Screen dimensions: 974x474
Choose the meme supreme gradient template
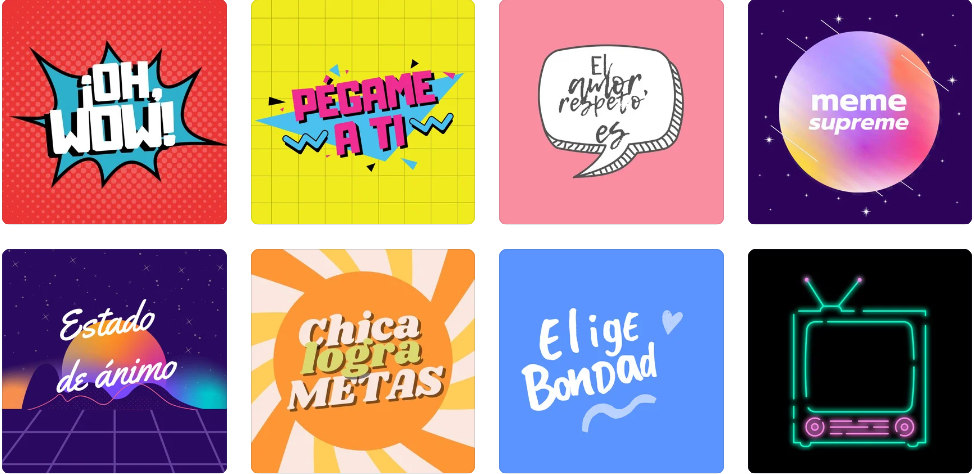(x=860, y=112)
